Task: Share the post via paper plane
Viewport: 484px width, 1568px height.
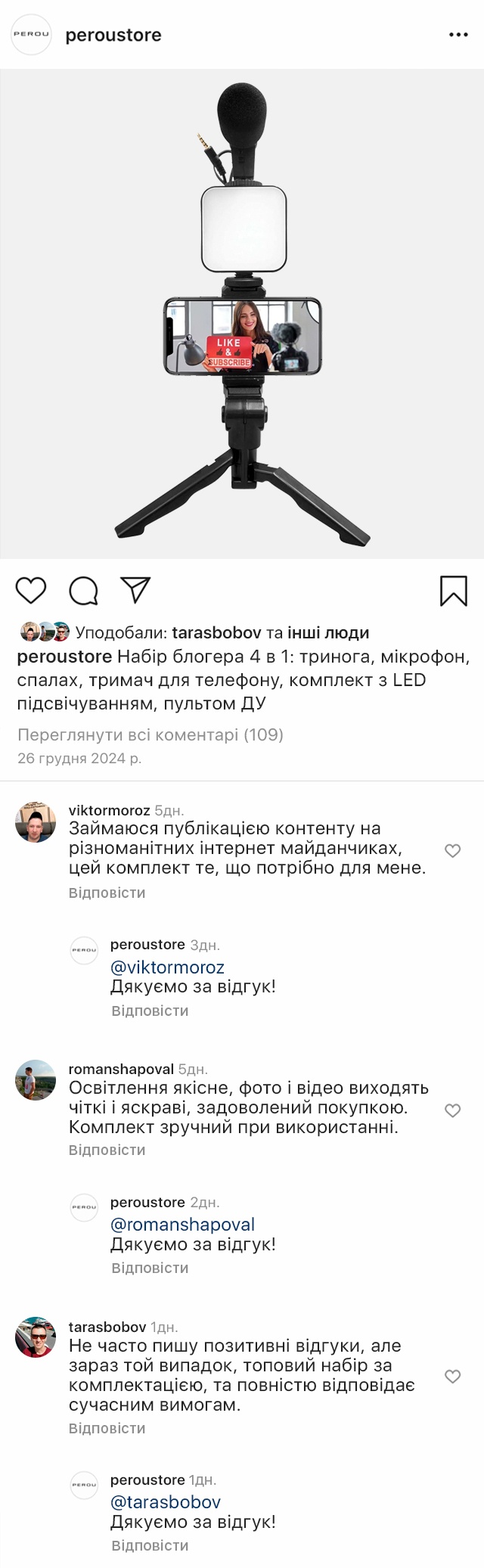Action: click(136, 590)
